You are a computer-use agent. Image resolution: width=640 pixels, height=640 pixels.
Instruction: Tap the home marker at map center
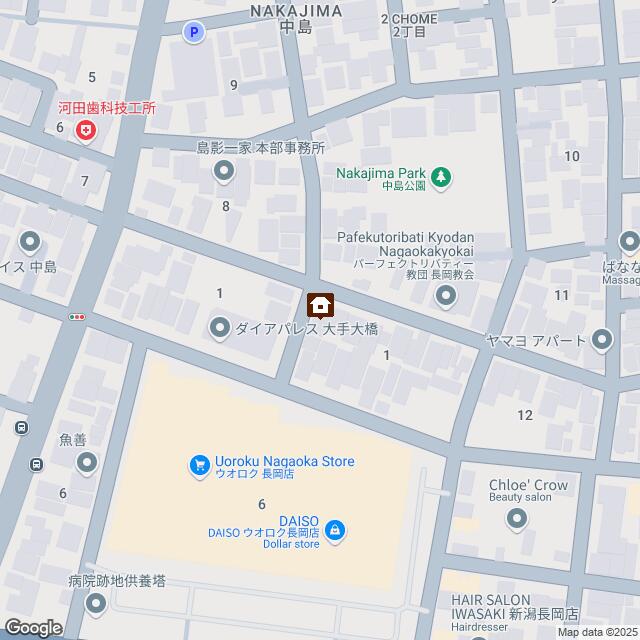point(320,303)
